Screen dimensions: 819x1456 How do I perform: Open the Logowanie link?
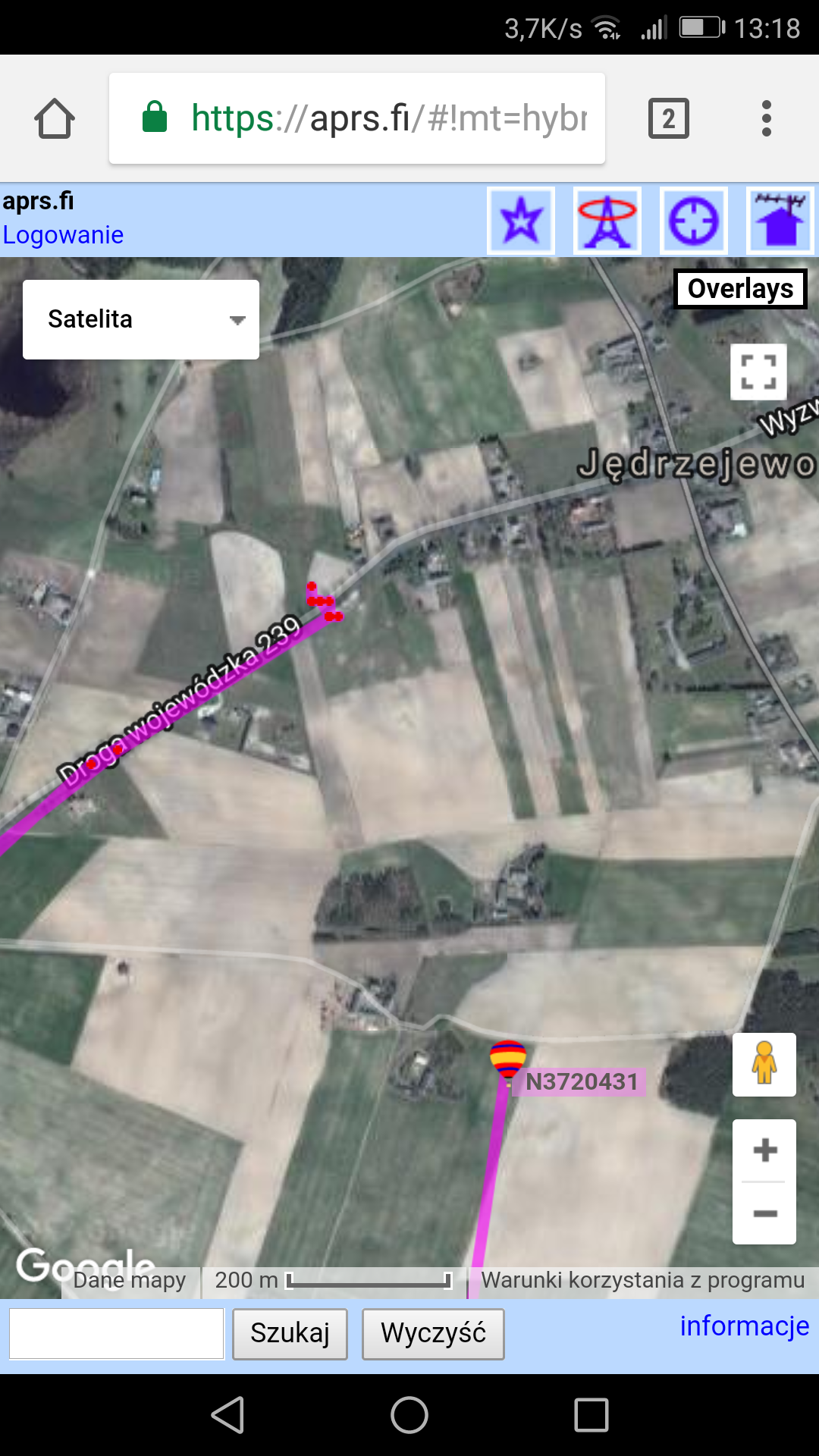coord(63,235)
